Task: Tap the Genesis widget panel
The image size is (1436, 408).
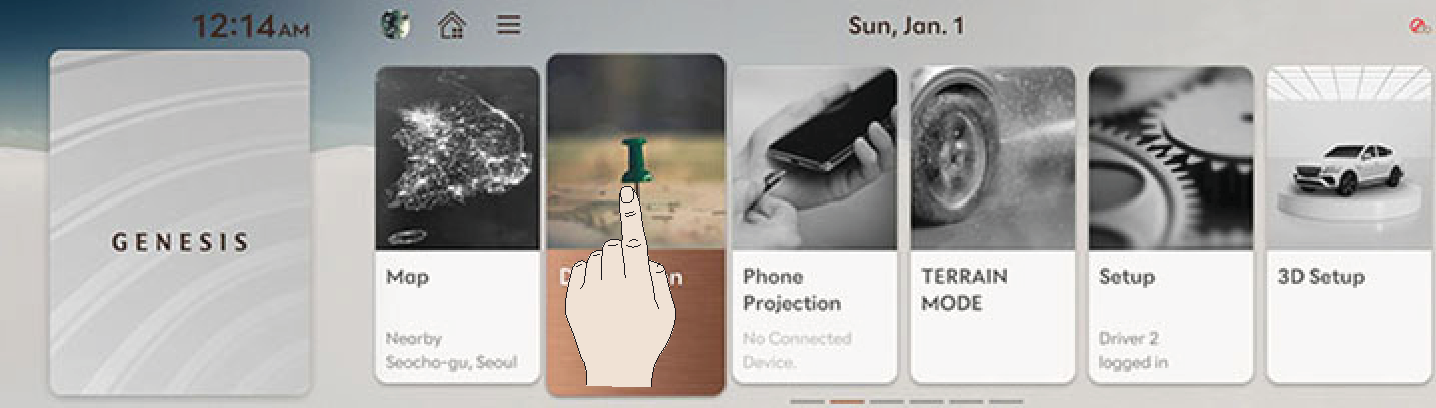Action: click(180, 222)
